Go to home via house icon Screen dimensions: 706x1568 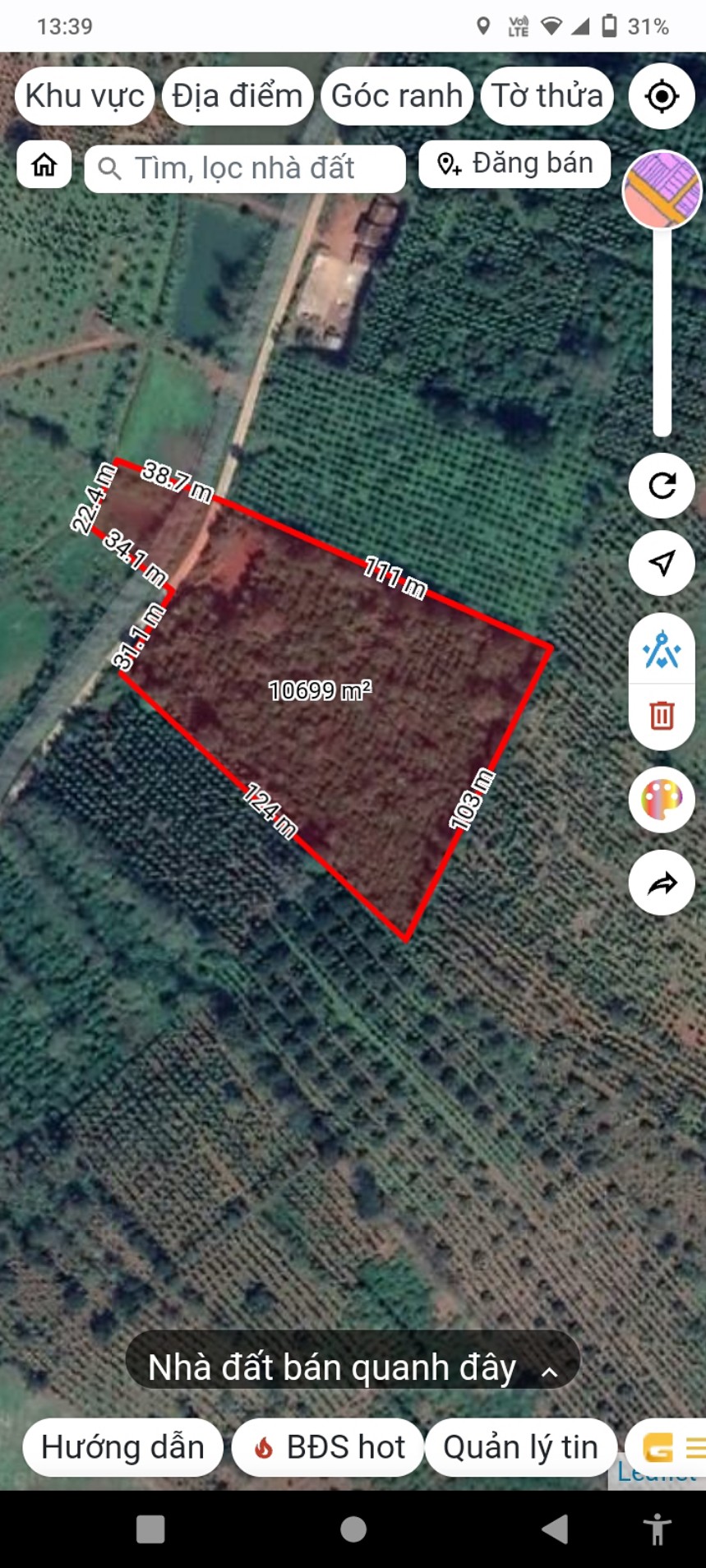pos(44,165)
